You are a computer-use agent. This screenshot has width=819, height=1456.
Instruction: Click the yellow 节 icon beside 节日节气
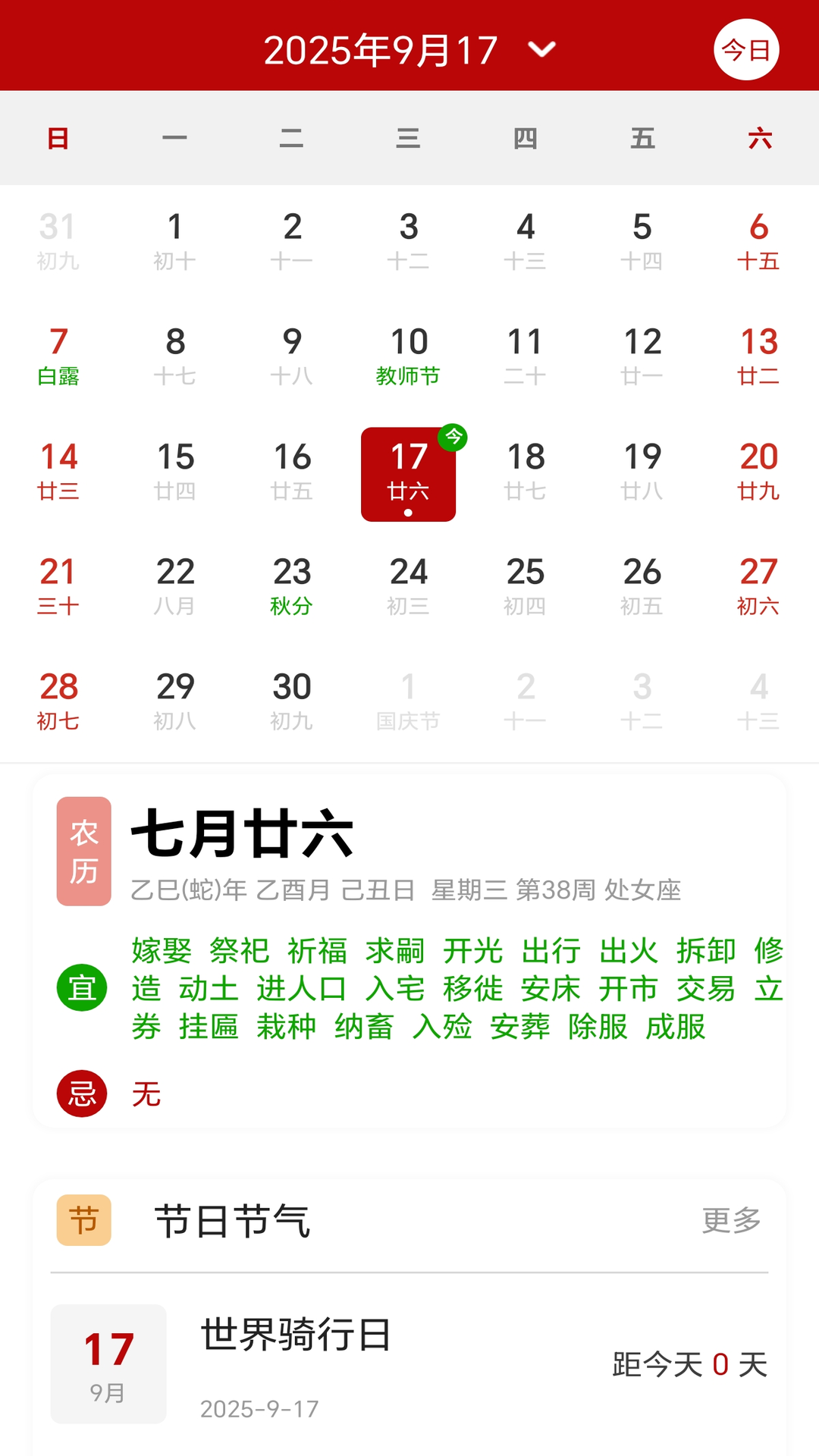tap(83, 1220)
